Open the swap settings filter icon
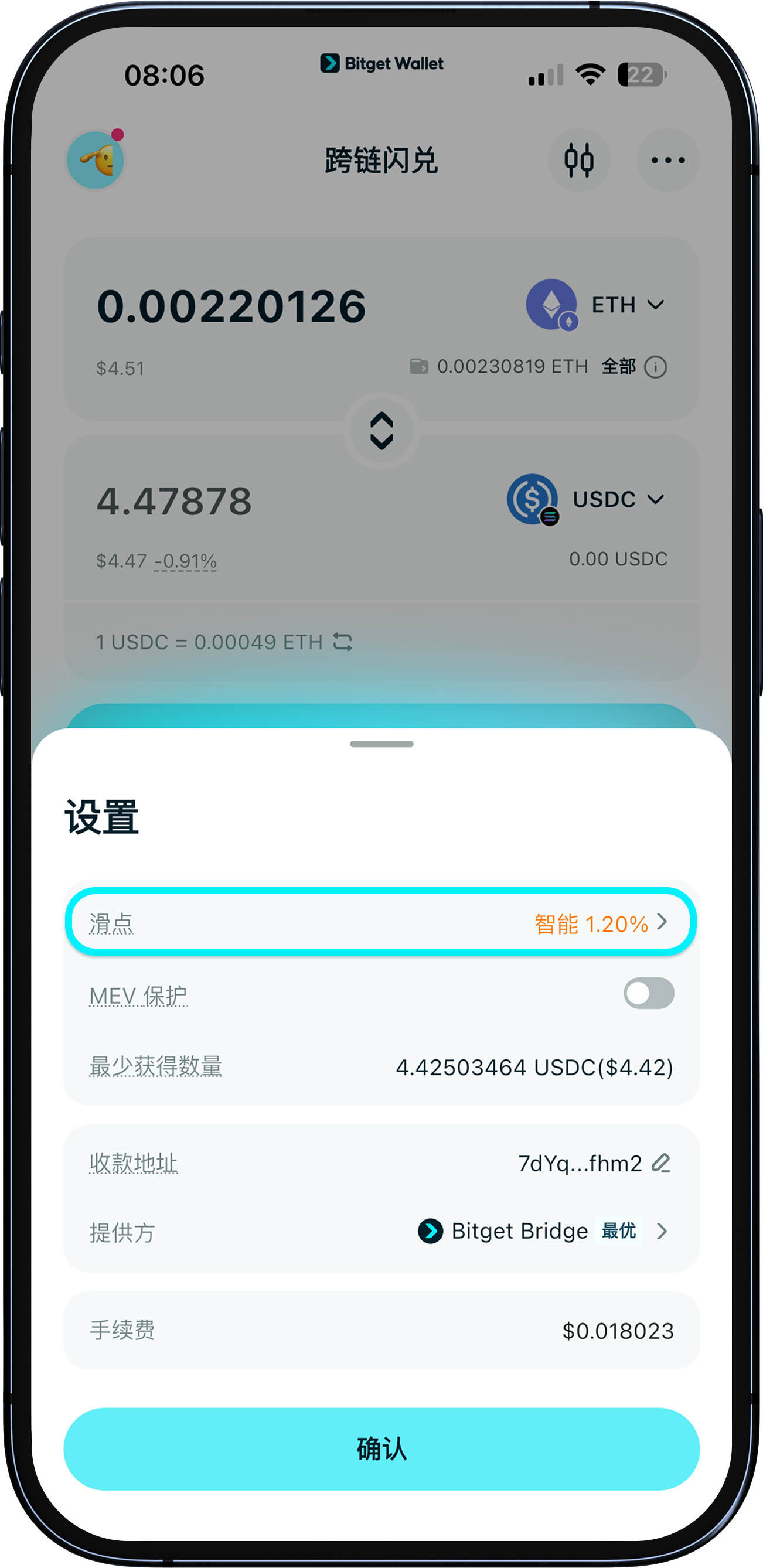The height and width of the screenshot is (1568, 763). pyautogui.click(x=578, y=160)
